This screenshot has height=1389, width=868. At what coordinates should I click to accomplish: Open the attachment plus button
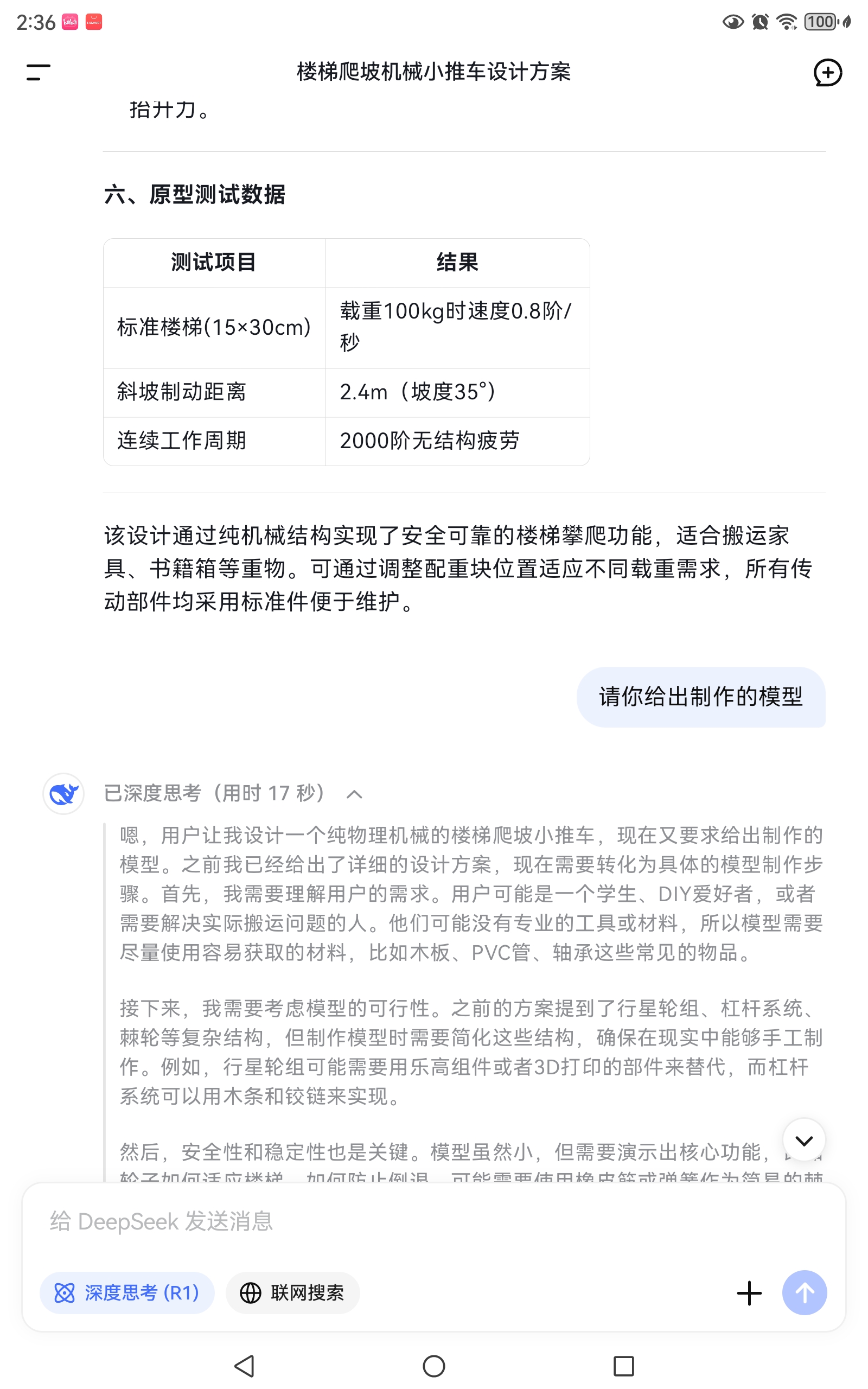[x=749, y=1293]
